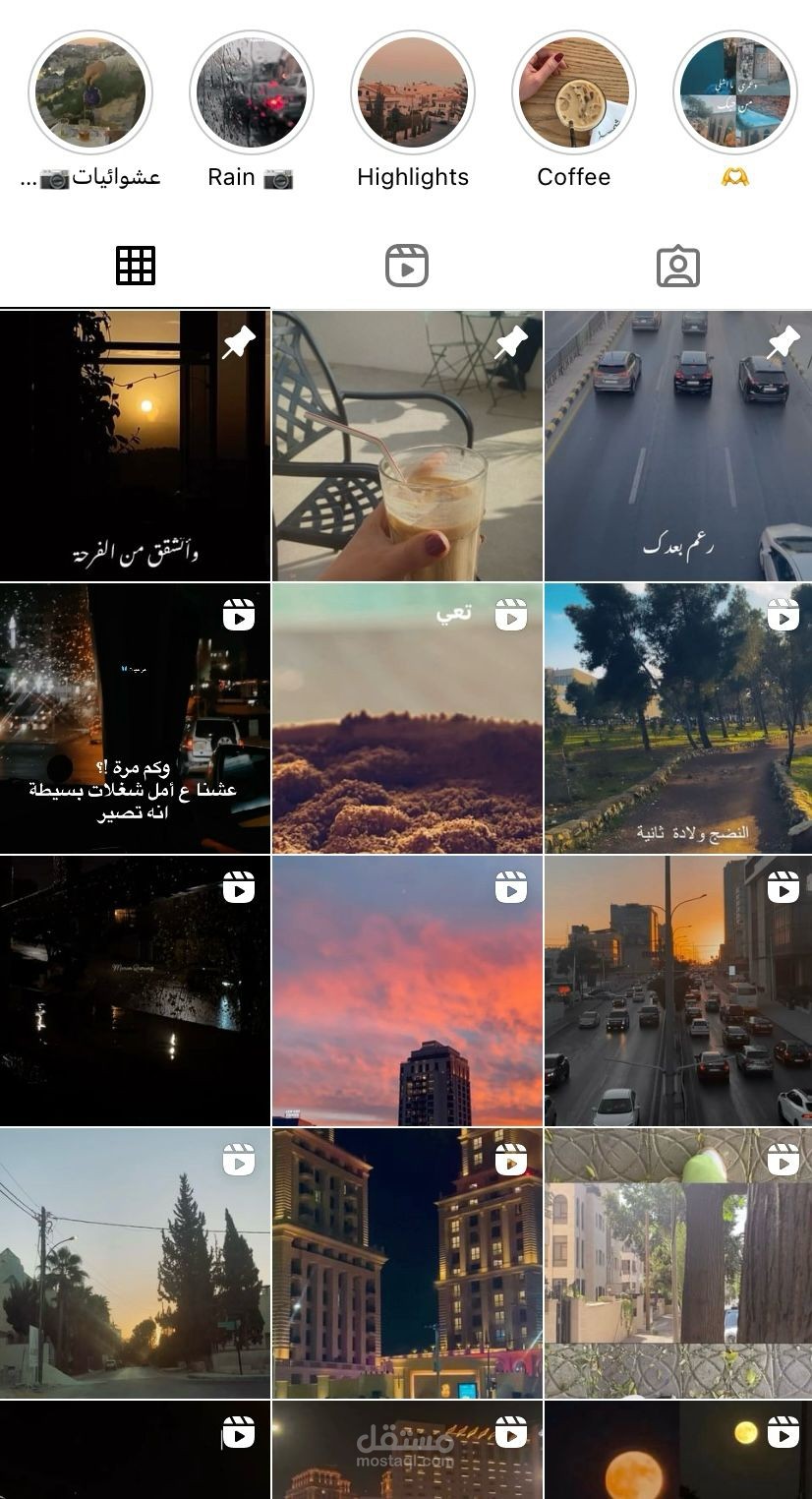Open the sunset traffic street reel
The width and height of the screenshot is (812, 1499).
pos(678,991)
